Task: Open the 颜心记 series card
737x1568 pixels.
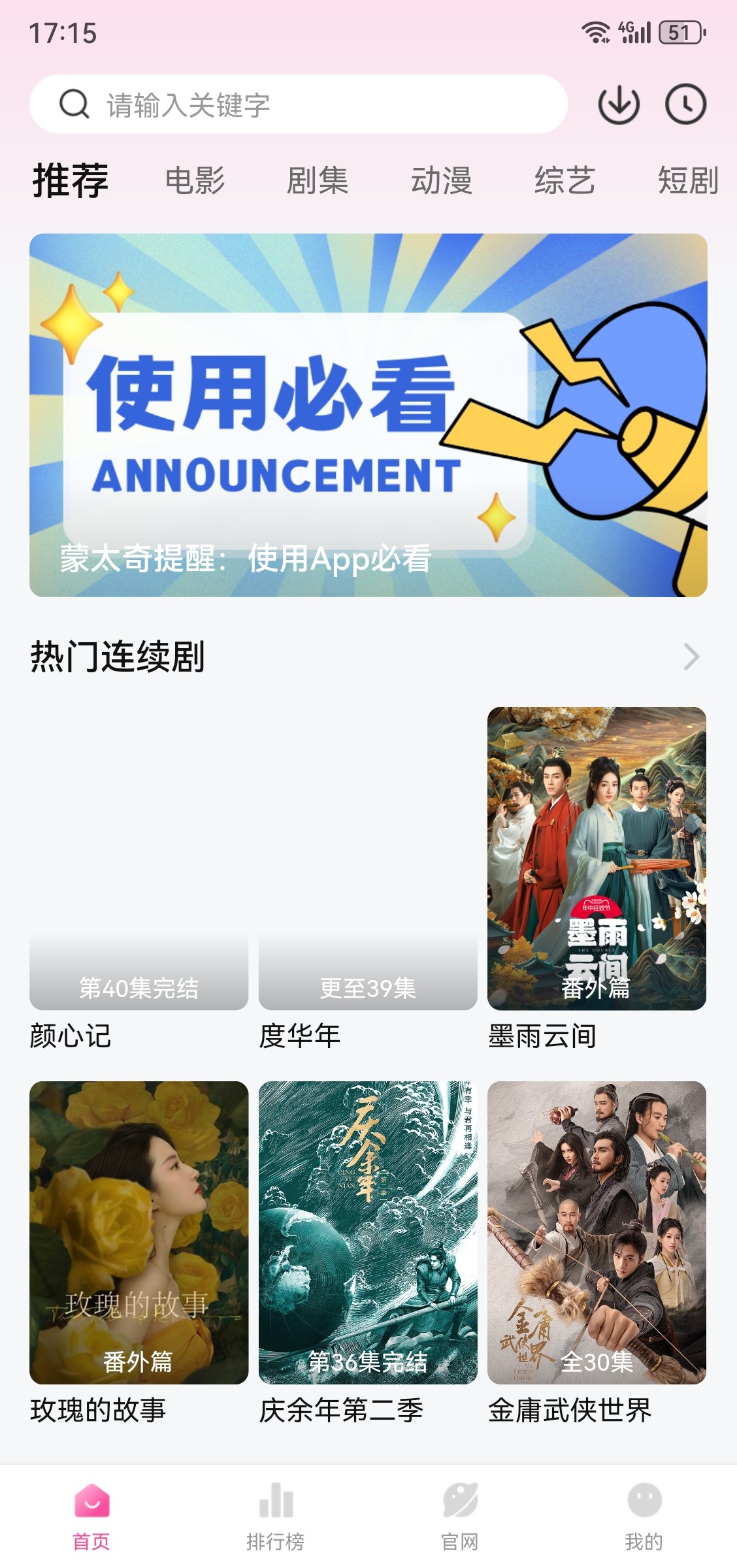Action: click(139, 858)
